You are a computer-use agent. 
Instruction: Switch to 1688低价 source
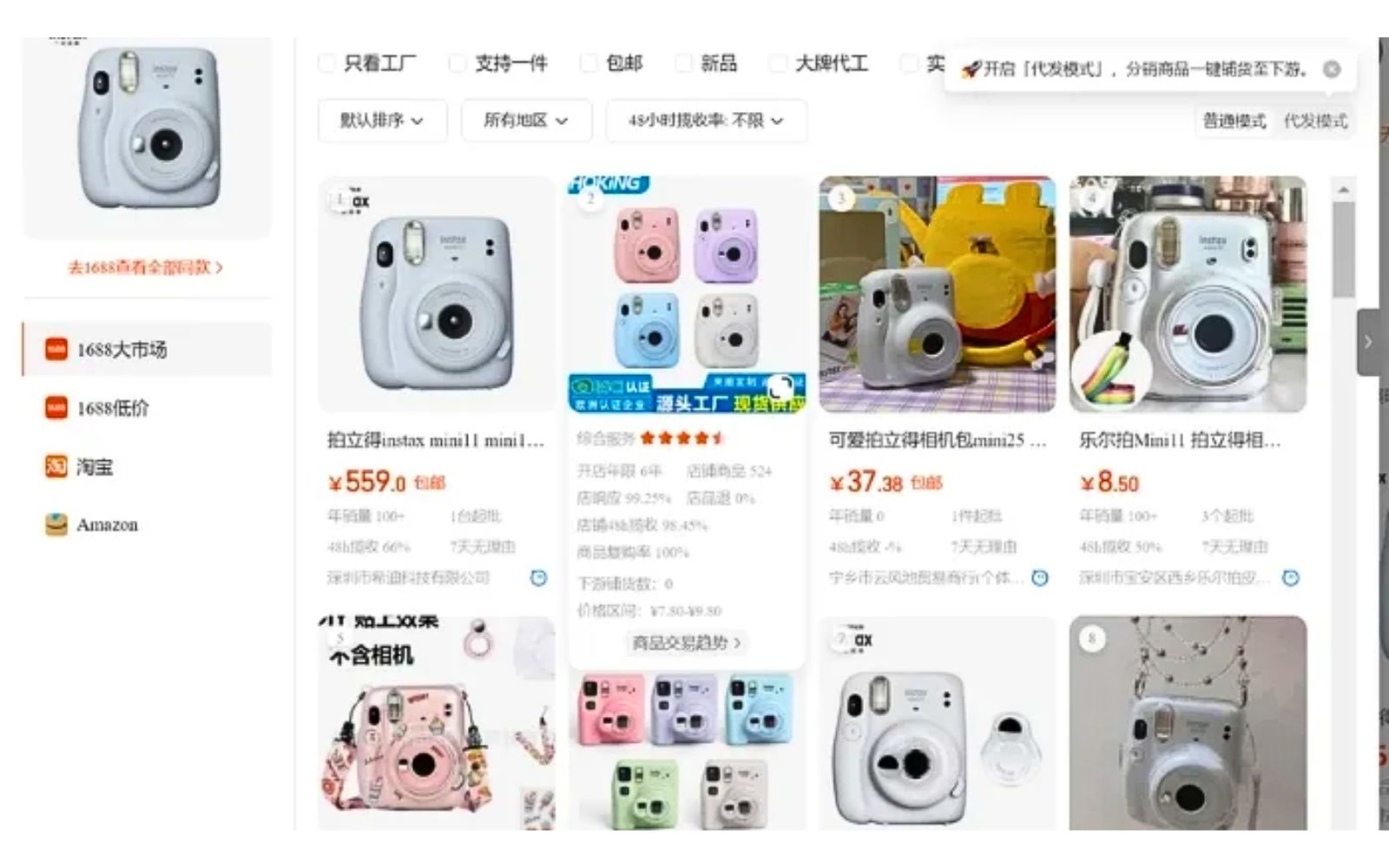click(112, 408)
